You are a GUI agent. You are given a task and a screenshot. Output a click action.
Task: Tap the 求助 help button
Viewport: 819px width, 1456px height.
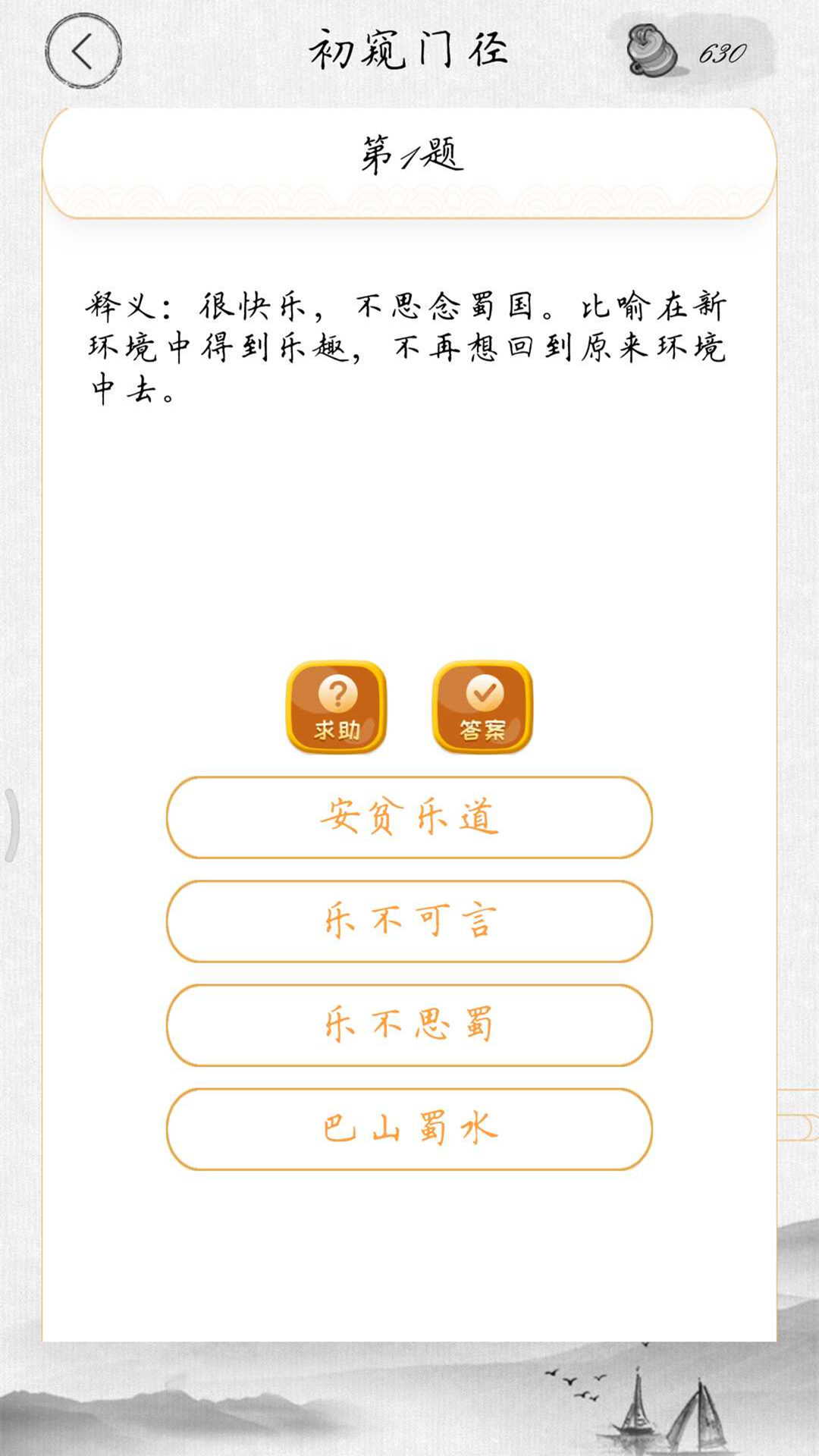click(x=336, y=707)
